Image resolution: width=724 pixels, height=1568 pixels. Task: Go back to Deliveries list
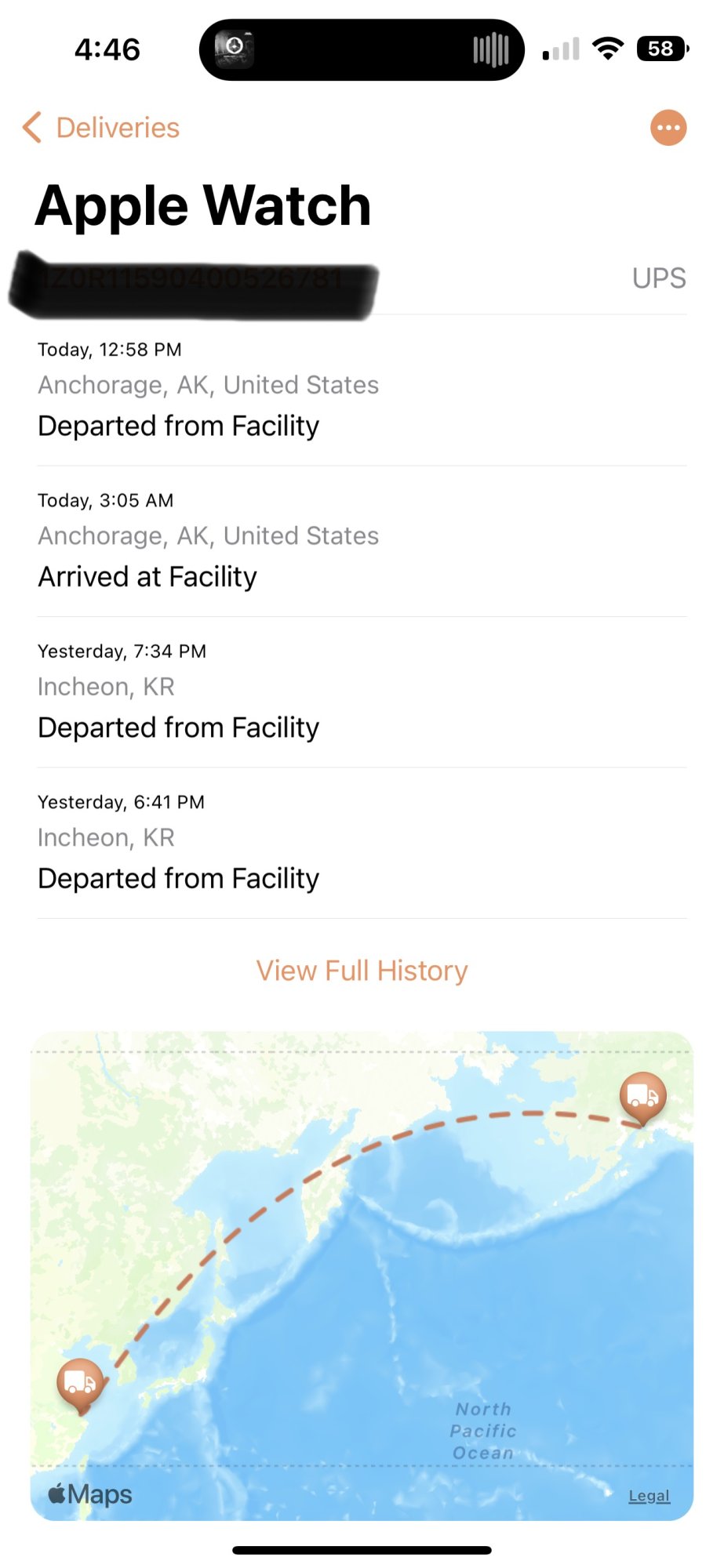(x=102, y=128)
